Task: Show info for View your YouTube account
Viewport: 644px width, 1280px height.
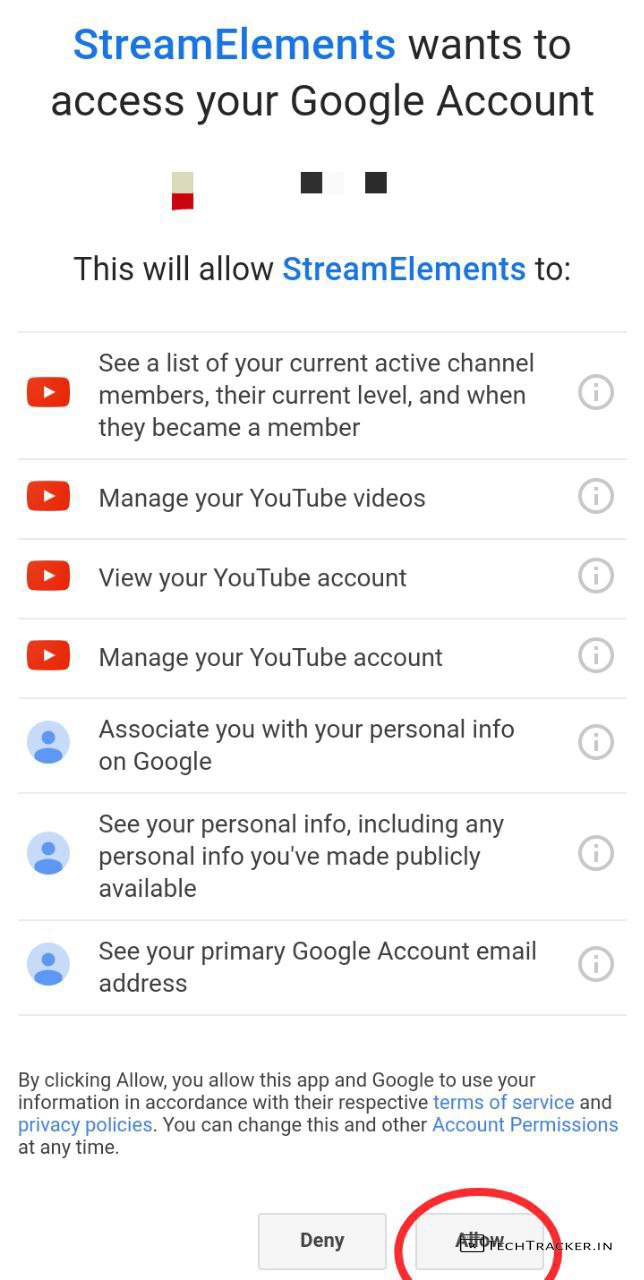Action: pos(596,576)
